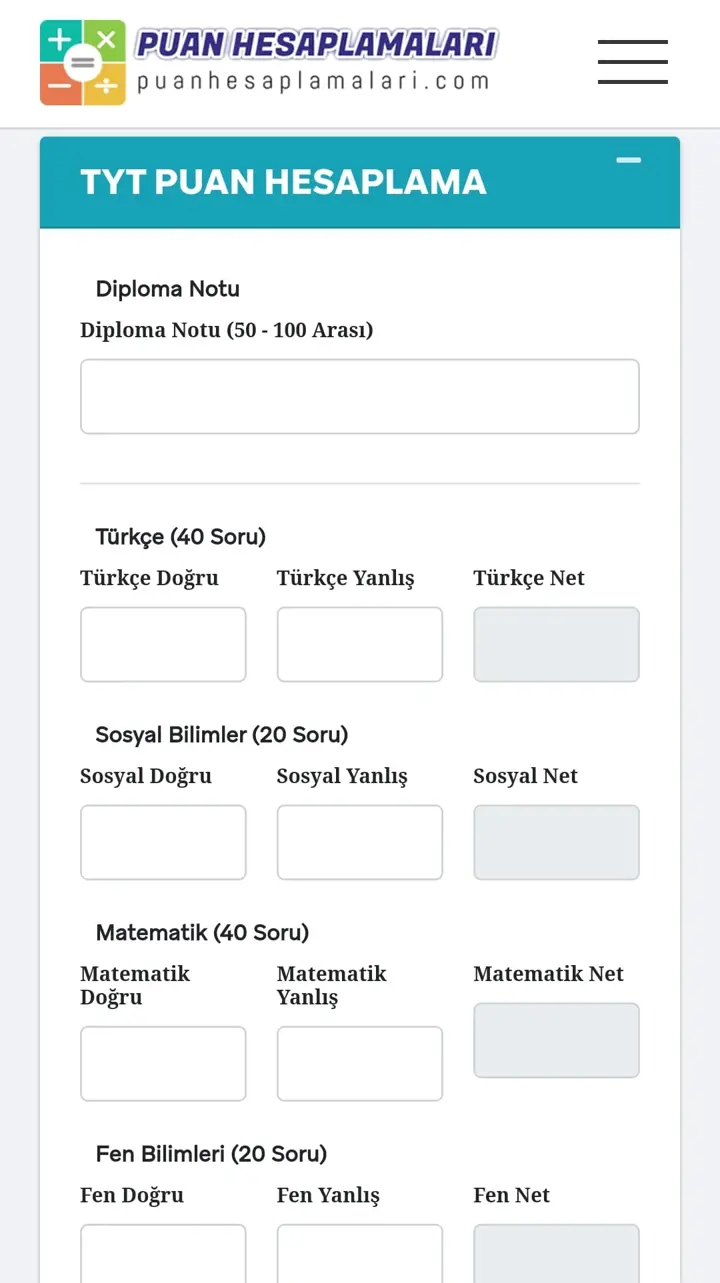Select the Türkçe Doğru field
Image resolution: width=720 pixels, height=1283 pixels.
(163, 645)
